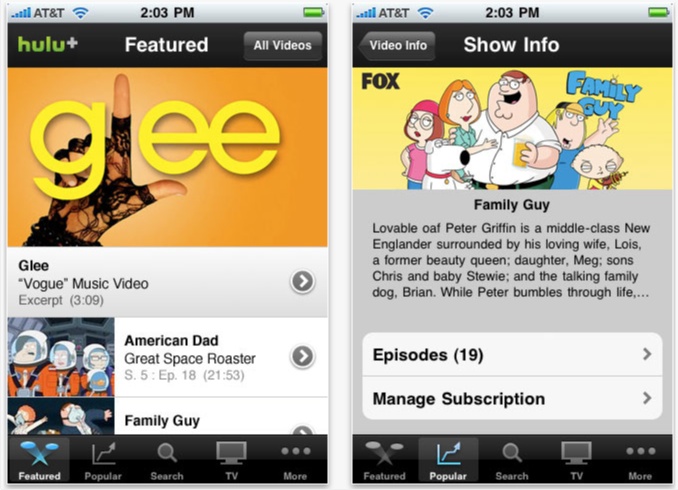Switch to Featured tab on Show Info screen
The height and width of the screenshot is (490, 678).
click(x=384, y=461)
